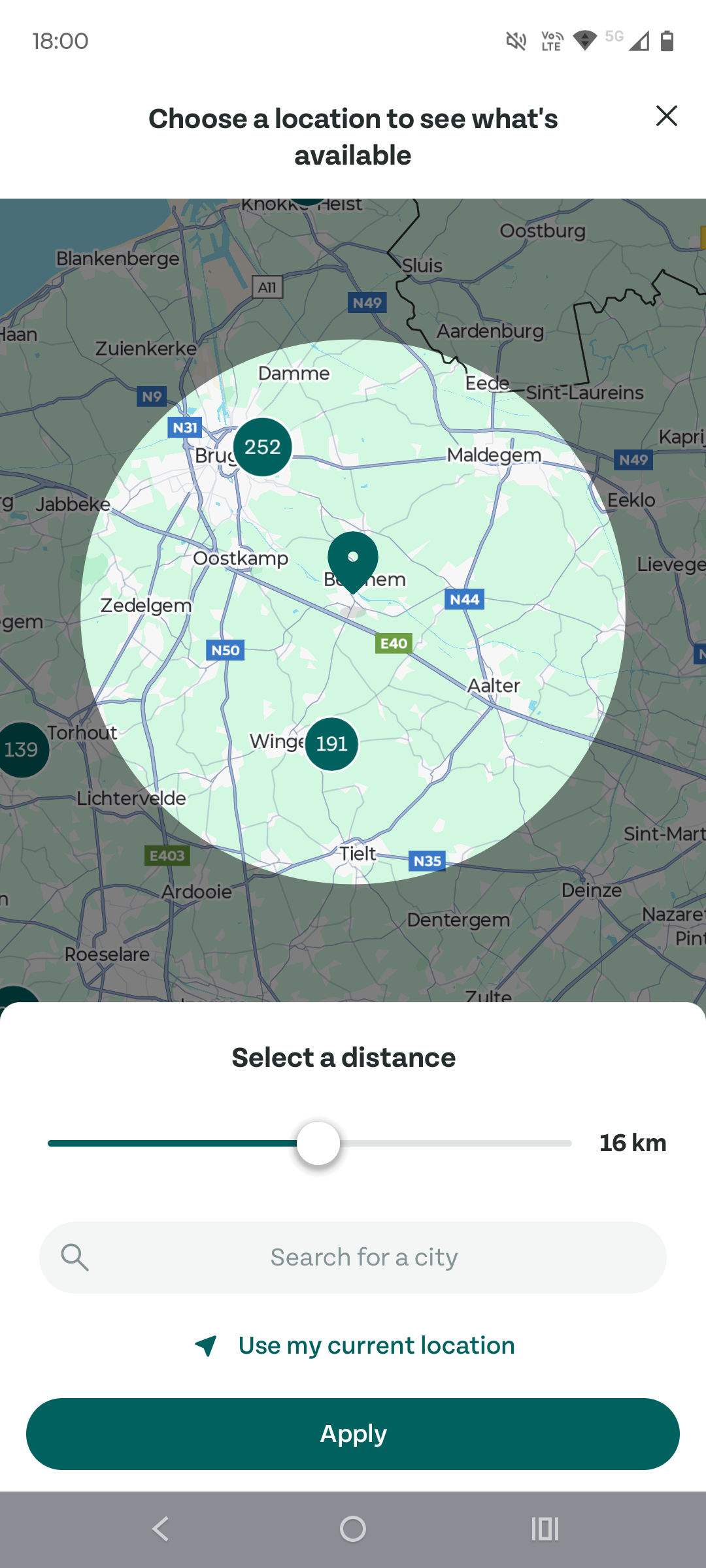Tap the 252 cluster near Brugge

(x=262, y=447)
